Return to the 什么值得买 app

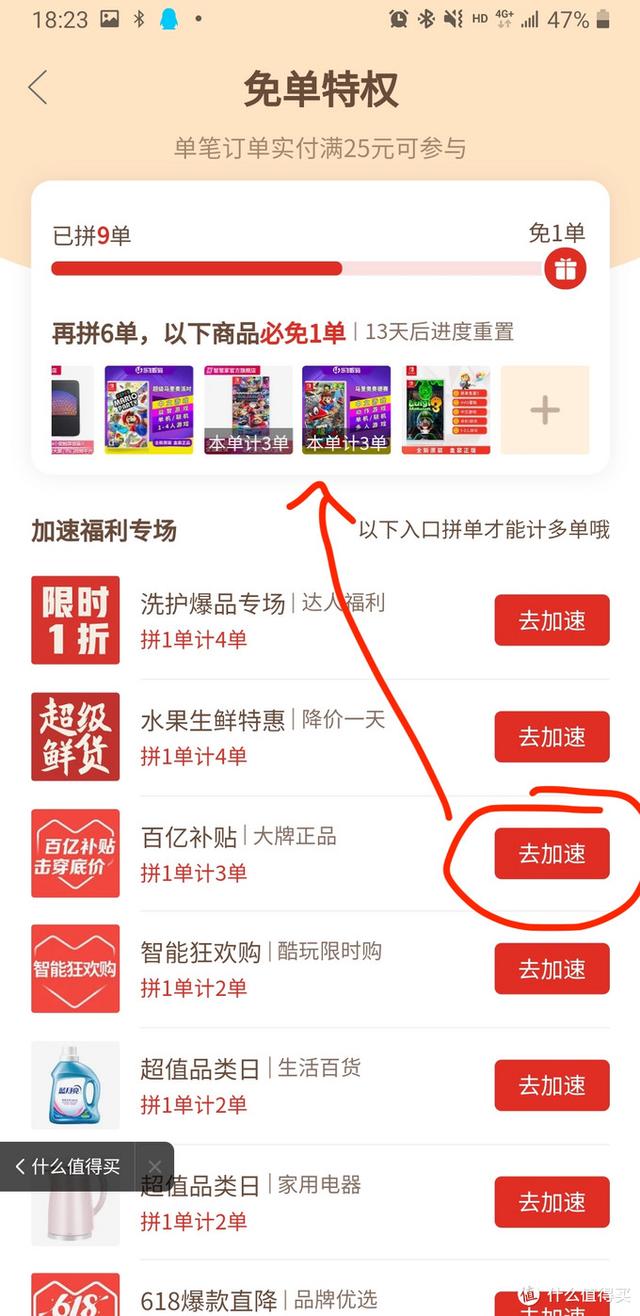point(68,1167)
